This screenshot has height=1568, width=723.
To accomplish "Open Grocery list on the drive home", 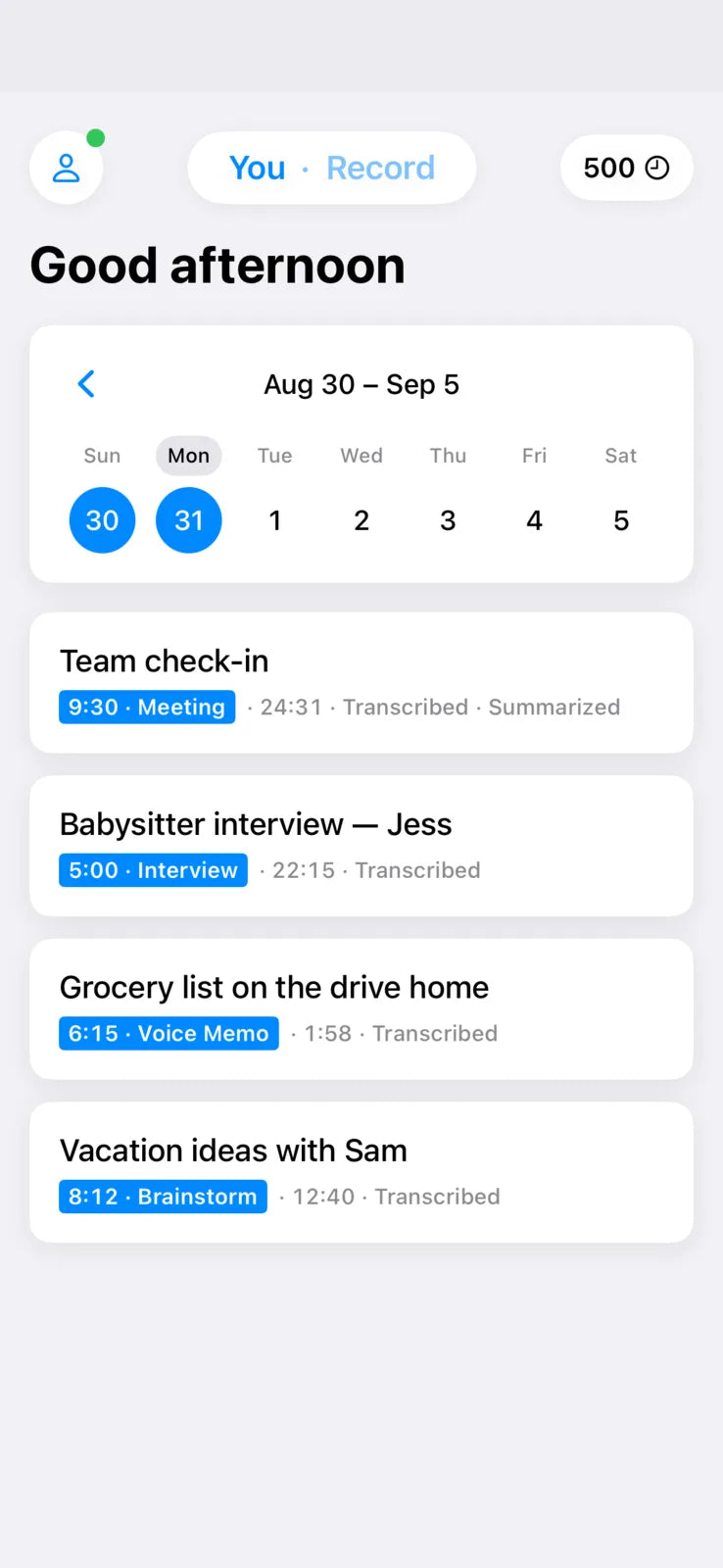I will tap(361, 1009).
